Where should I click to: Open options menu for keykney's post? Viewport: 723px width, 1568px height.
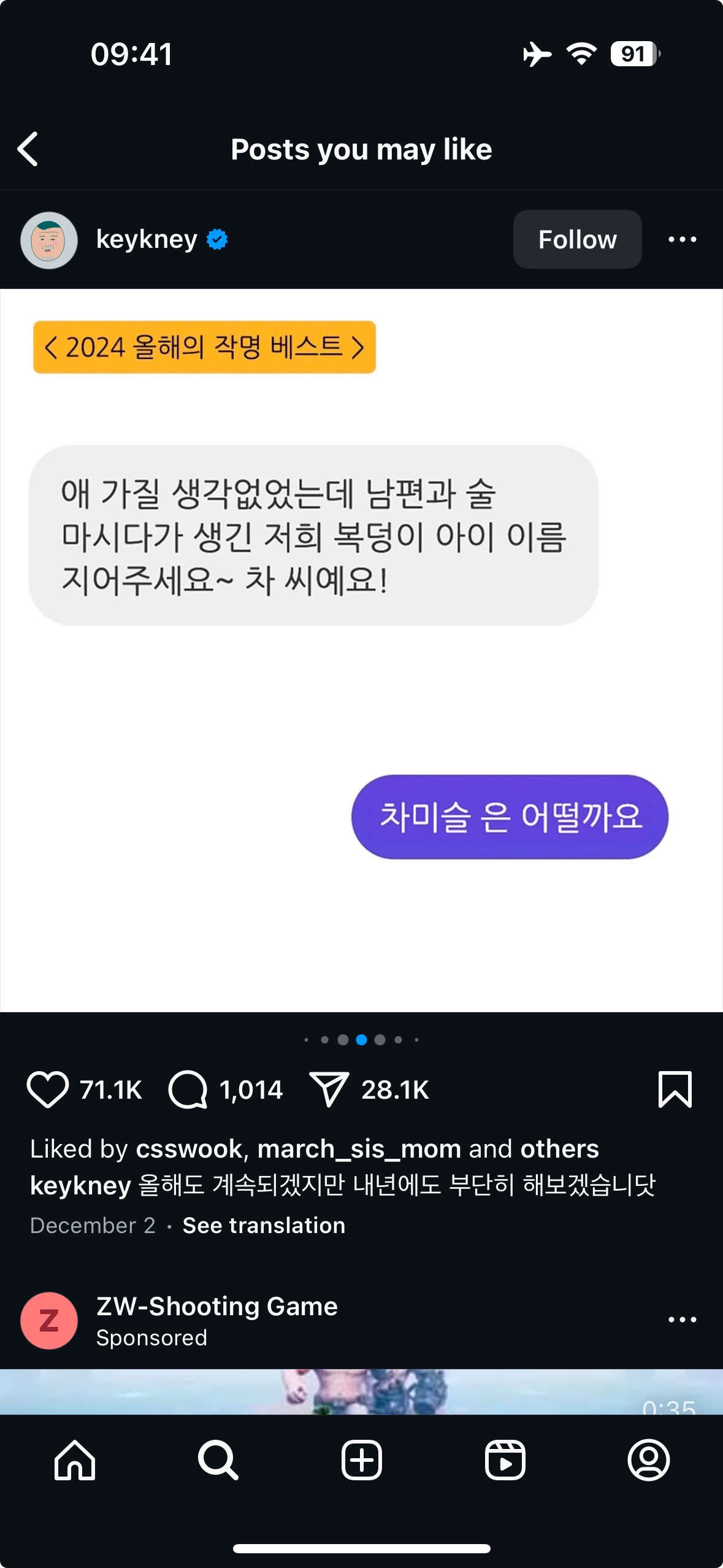(x=682, y=239)
